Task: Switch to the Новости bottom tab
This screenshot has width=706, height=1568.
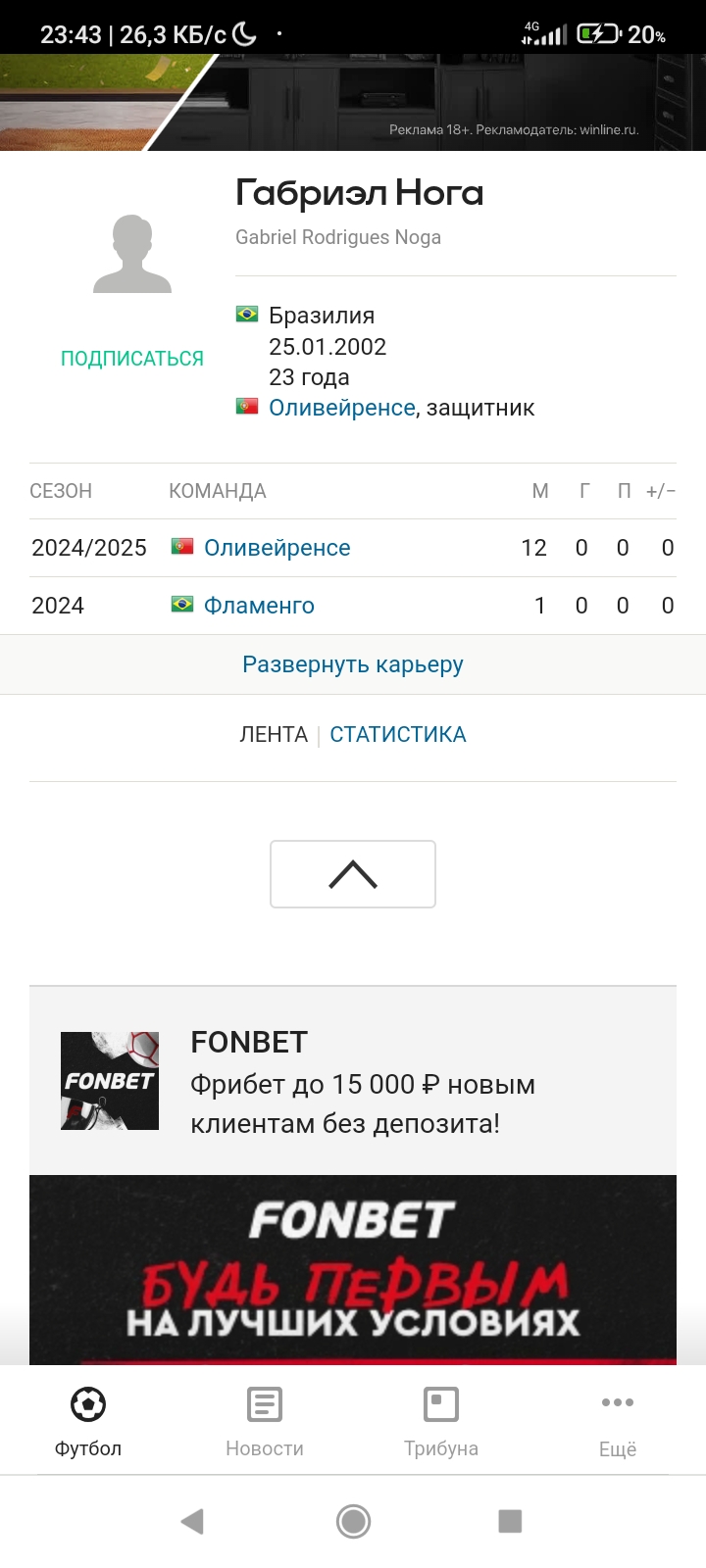Action: [265, 1420]
